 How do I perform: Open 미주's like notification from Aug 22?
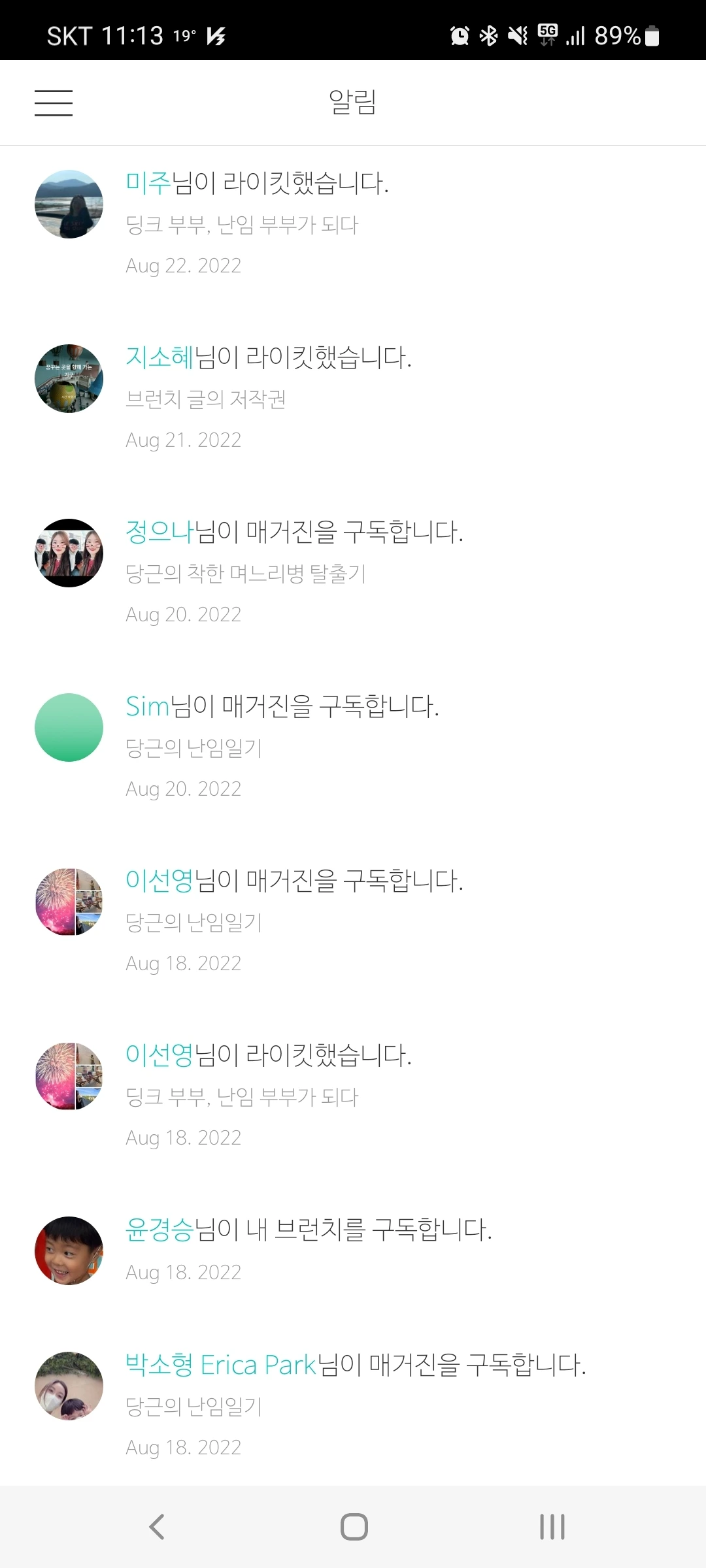coord(366,223)
